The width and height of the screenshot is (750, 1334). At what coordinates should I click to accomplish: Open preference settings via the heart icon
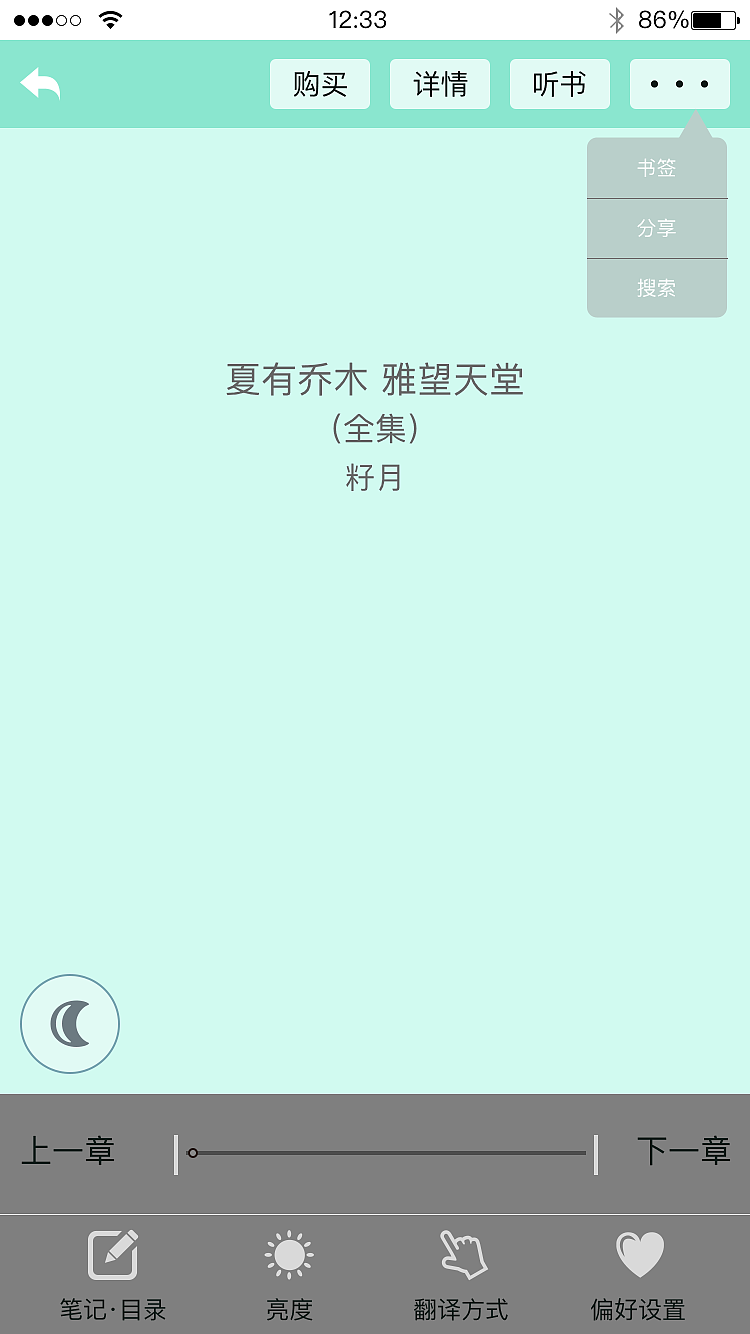pos(640,1250)
